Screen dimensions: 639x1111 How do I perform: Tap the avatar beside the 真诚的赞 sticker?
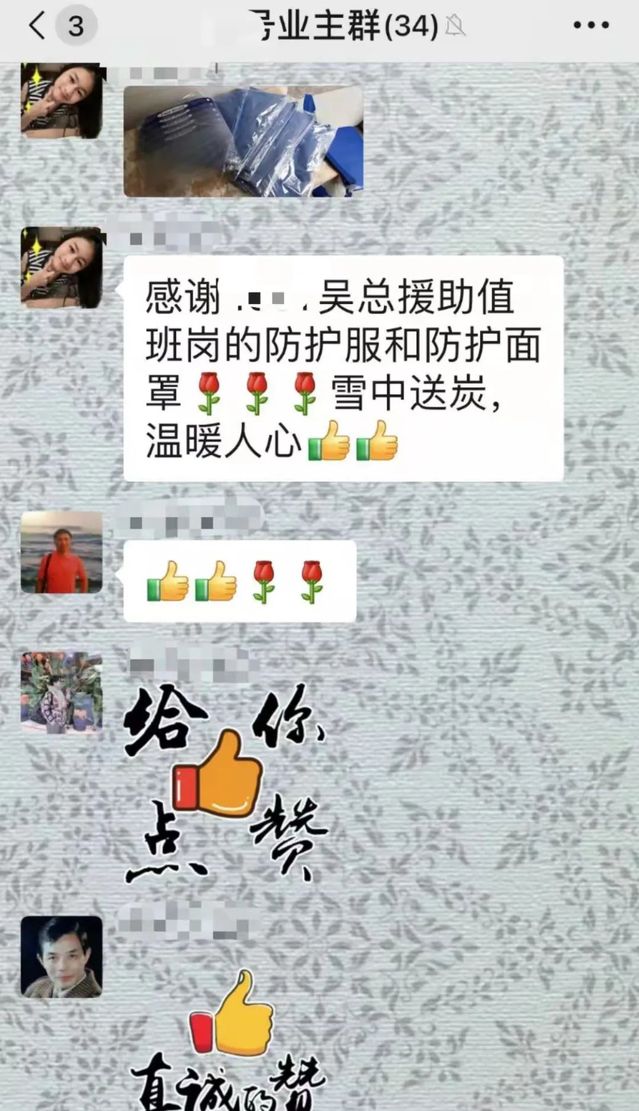tap(62, 957)
